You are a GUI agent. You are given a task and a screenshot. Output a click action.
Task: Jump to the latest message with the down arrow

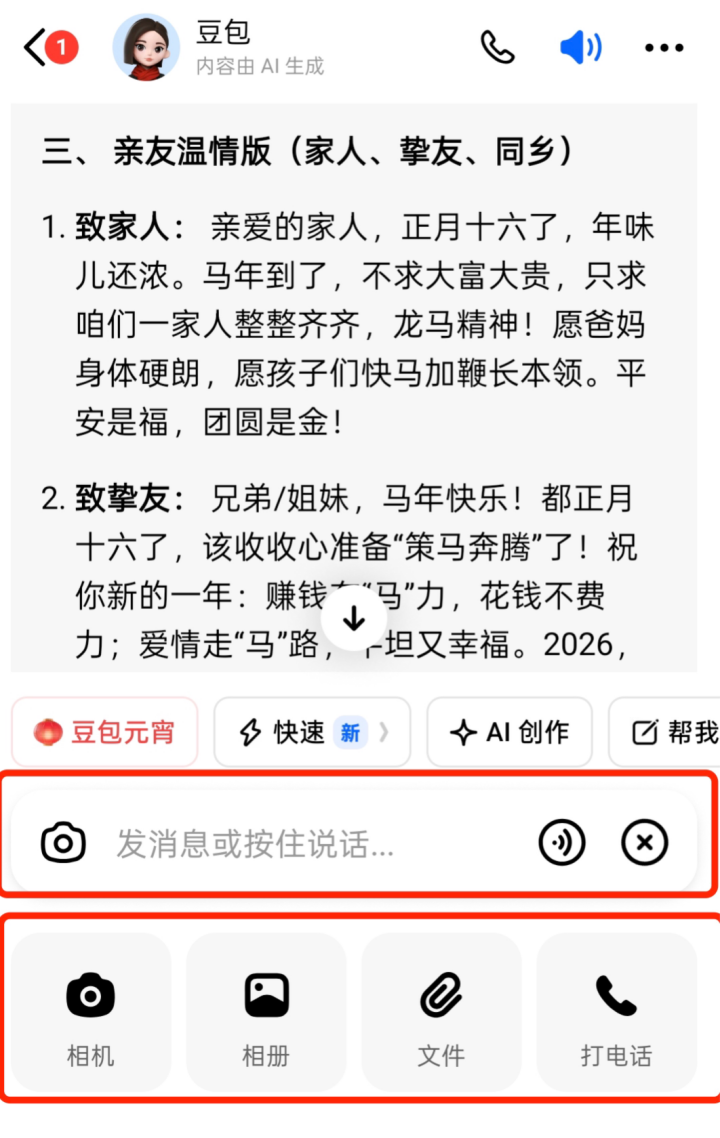pyautogui.click(x=354, y=620)
